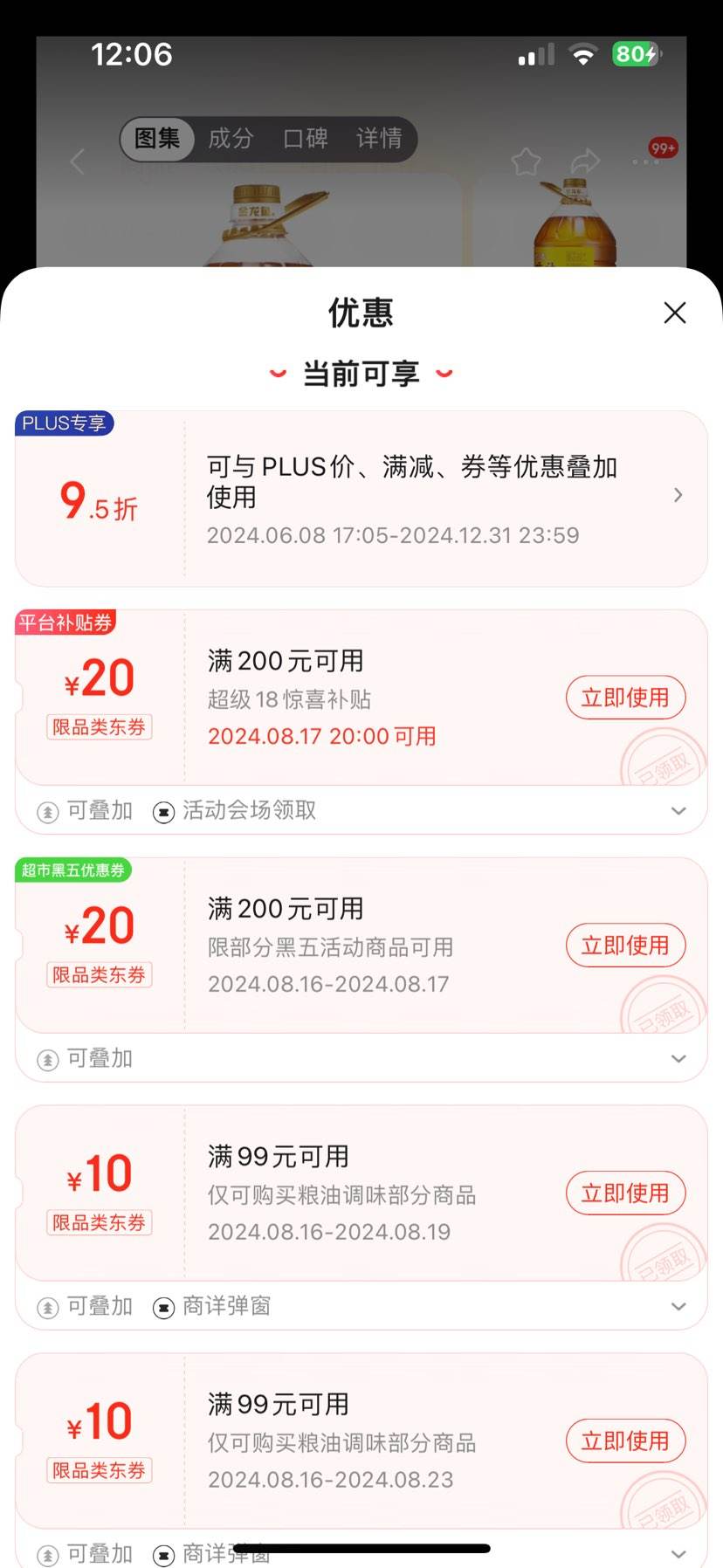Tap the back arrow at top left
The height and width of the screenshot is (1568, 723).
click(x=77, y=162)
